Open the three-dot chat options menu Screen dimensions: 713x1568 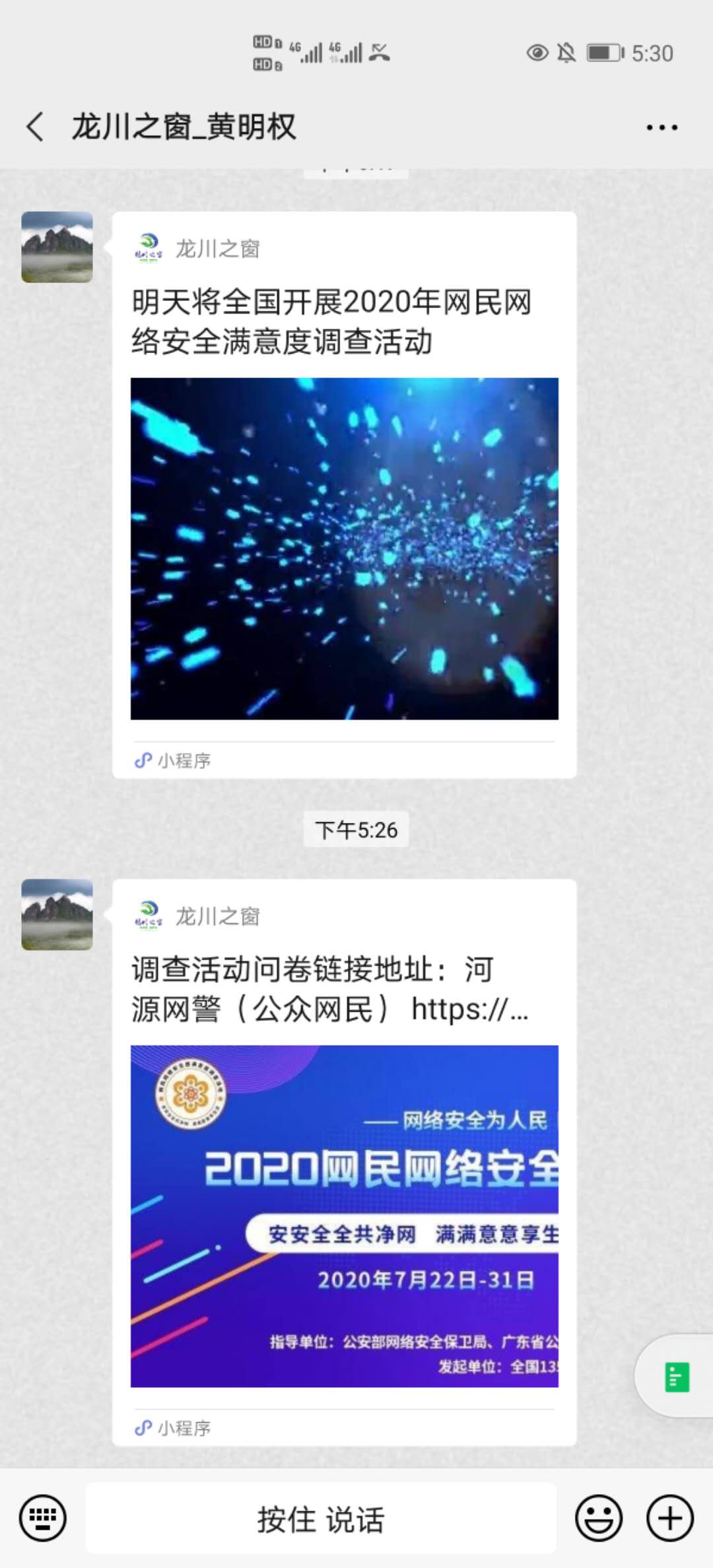tap(662, 127)
